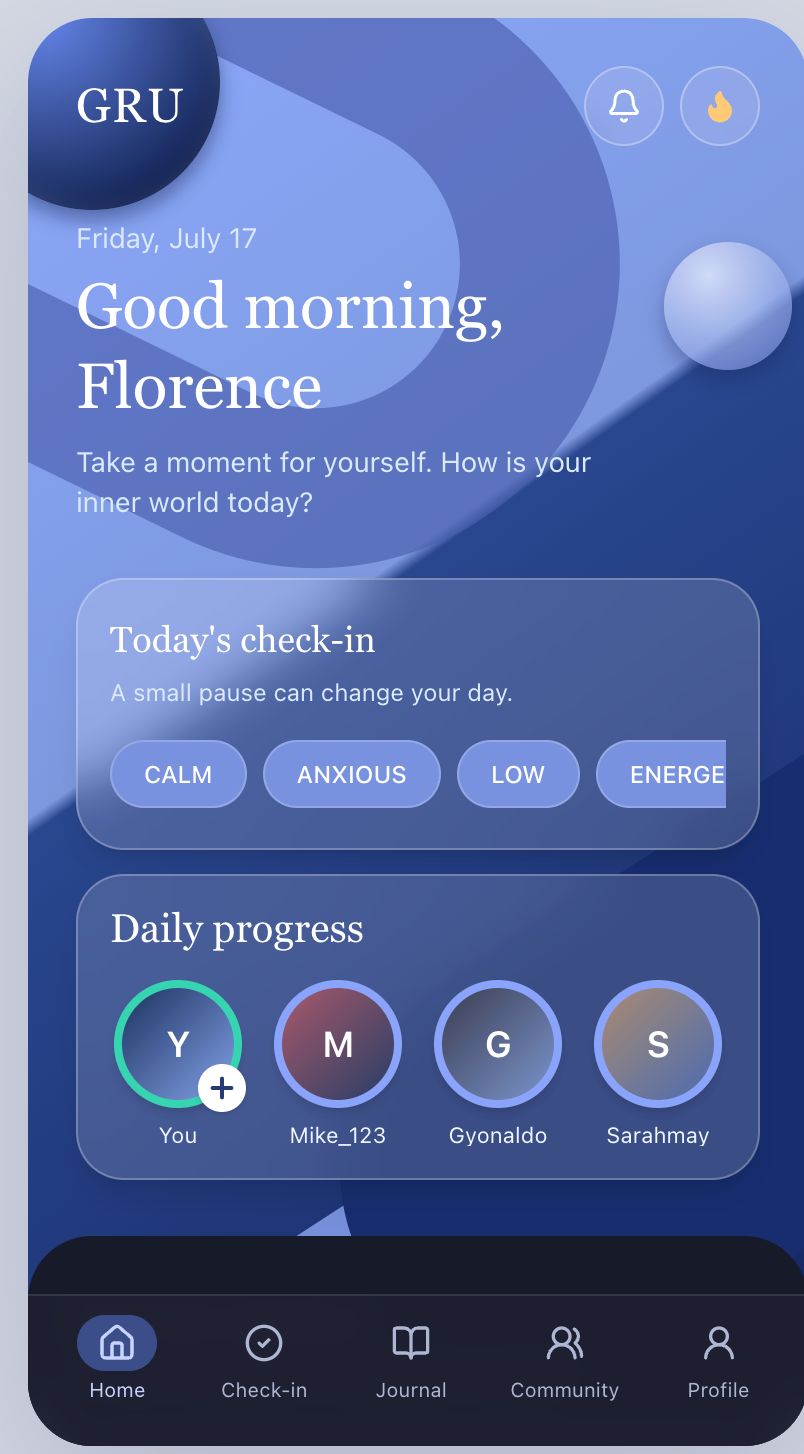This screenshot has height=1454, width=804.
Task: Open the Journal tab
Action: 411,1358
